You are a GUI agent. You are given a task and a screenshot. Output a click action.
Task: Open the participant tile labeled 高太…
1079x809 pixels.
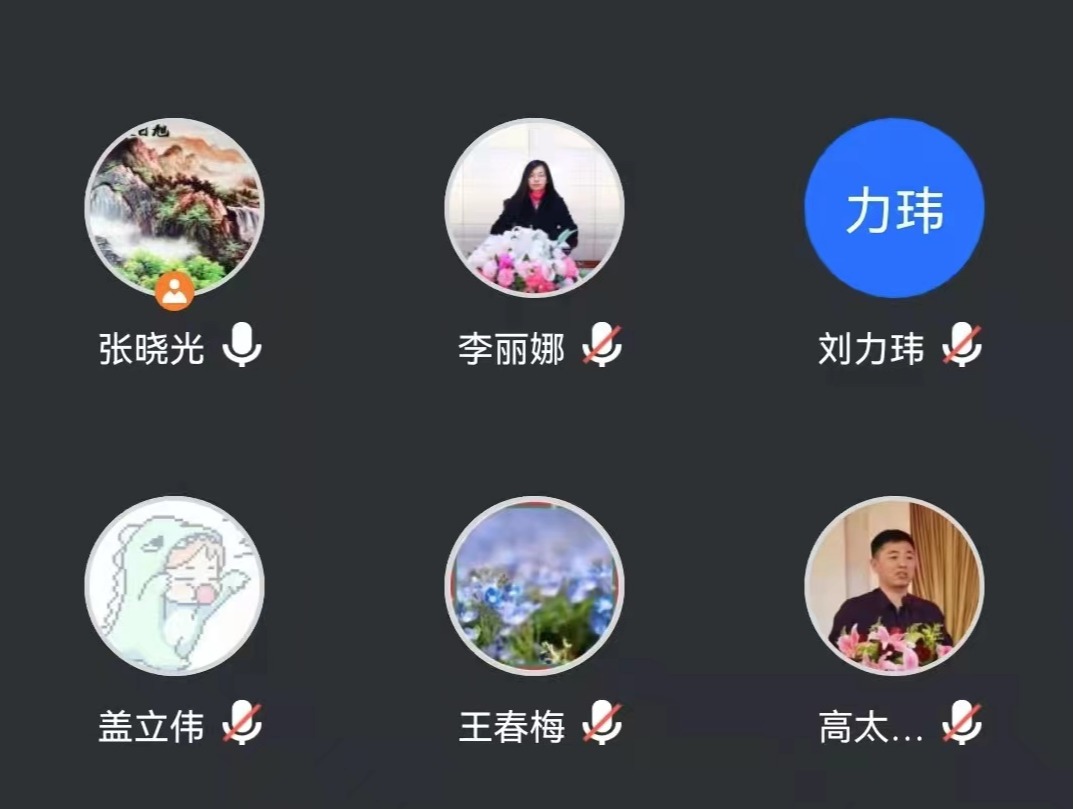coord(894,586)
